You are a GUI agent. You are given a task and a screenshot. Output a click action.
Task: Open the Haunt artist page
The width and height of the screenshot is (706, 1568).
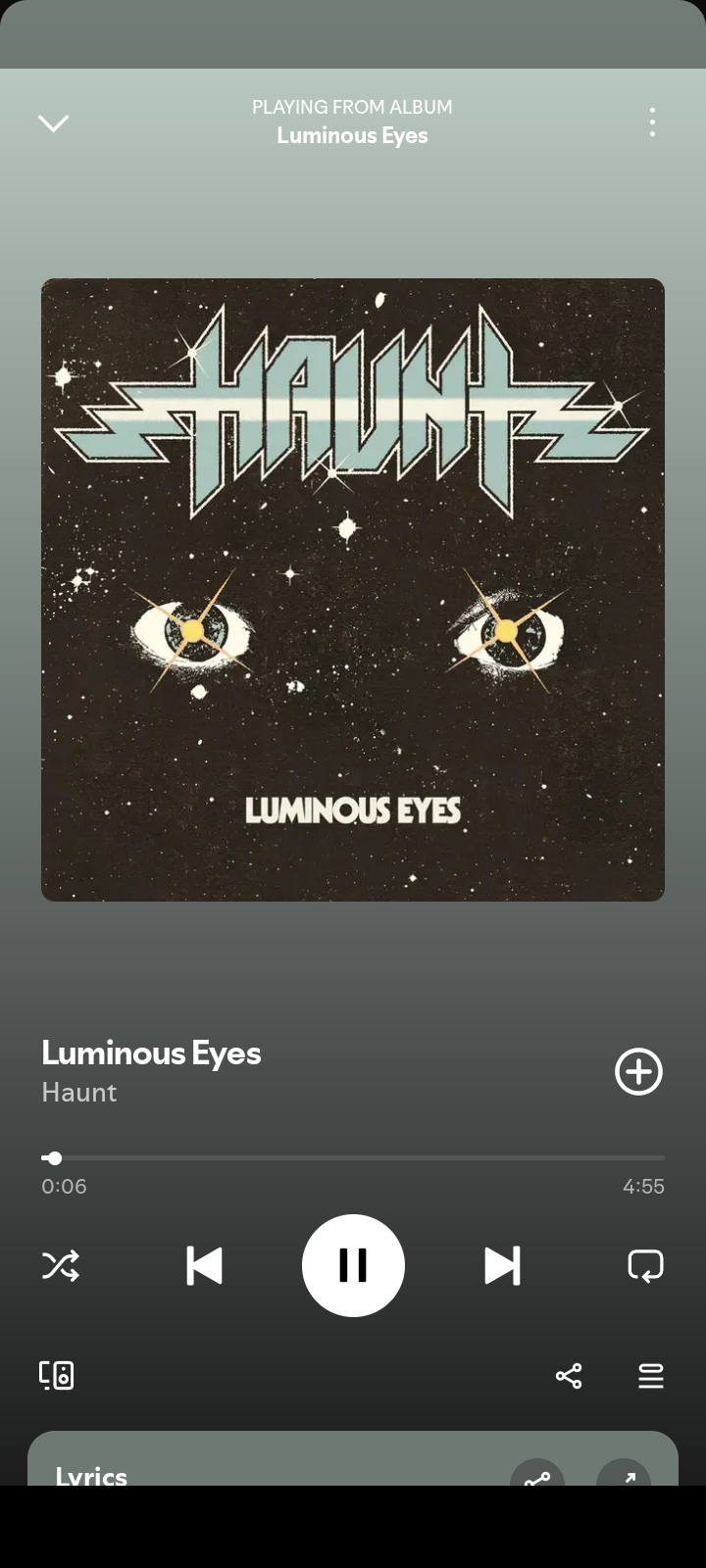(78, 1092)
